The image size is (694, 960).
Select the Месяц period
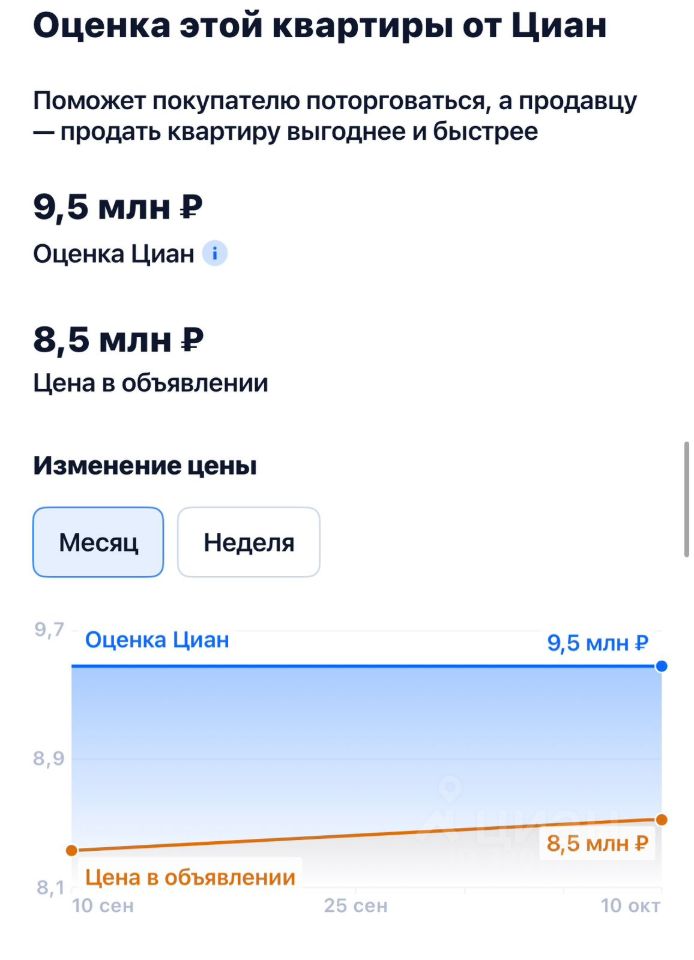click(x=98, y=543)
